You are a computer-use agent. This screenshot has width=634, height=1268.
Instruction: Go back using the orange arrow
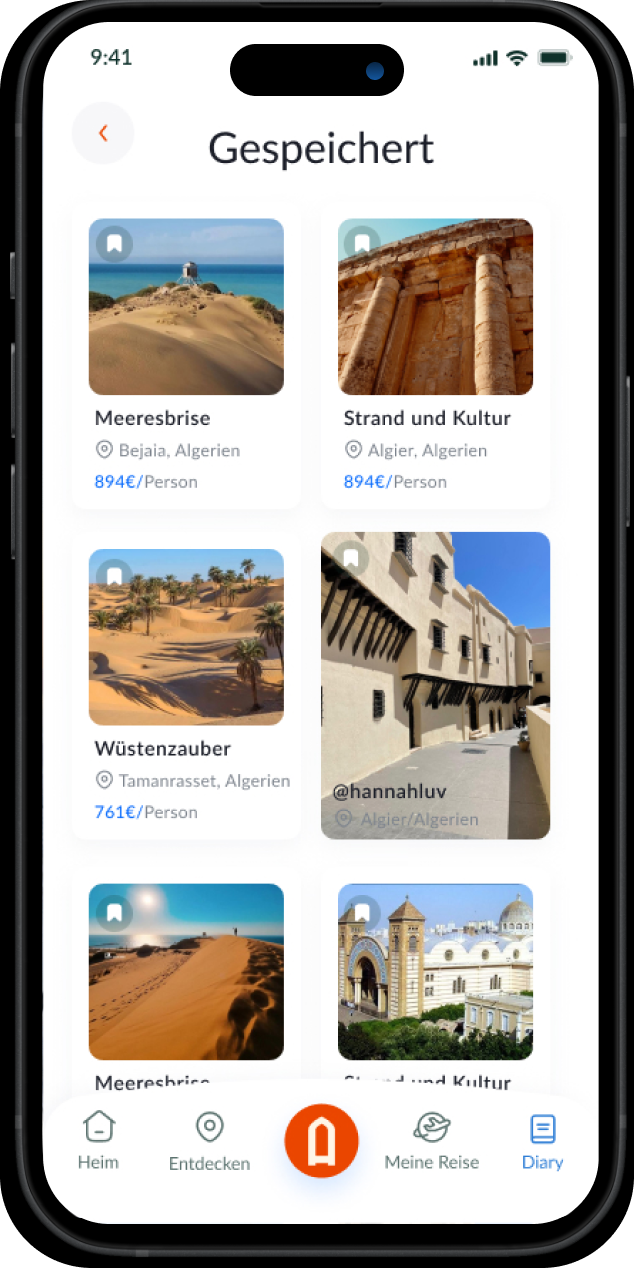(103, 133)
